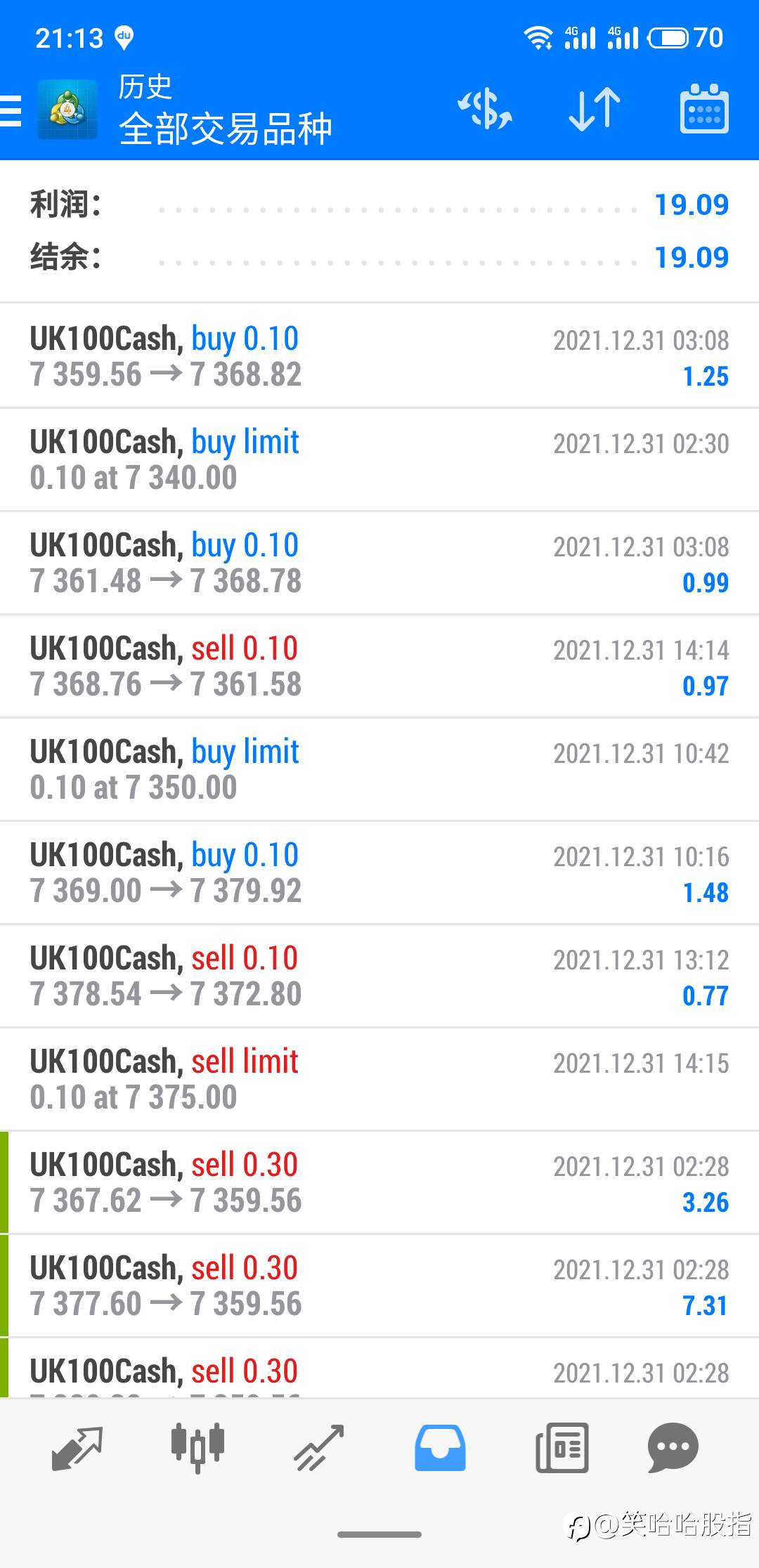759x1568 pixels.
Task: Tap the currency symbol filter icon
Action: 485,110
